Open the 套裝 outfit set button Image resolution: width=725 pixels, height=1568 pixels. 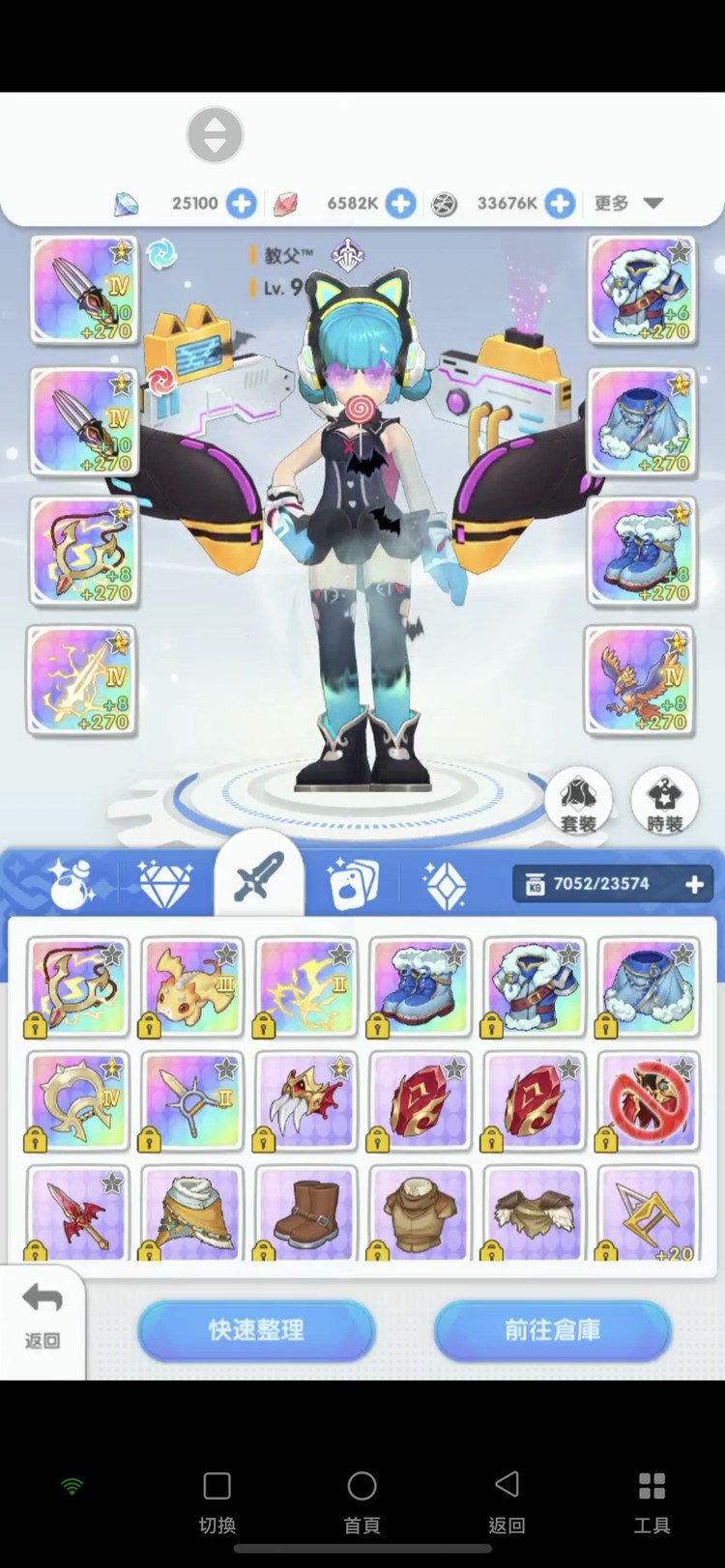click(x=578, y=801)
